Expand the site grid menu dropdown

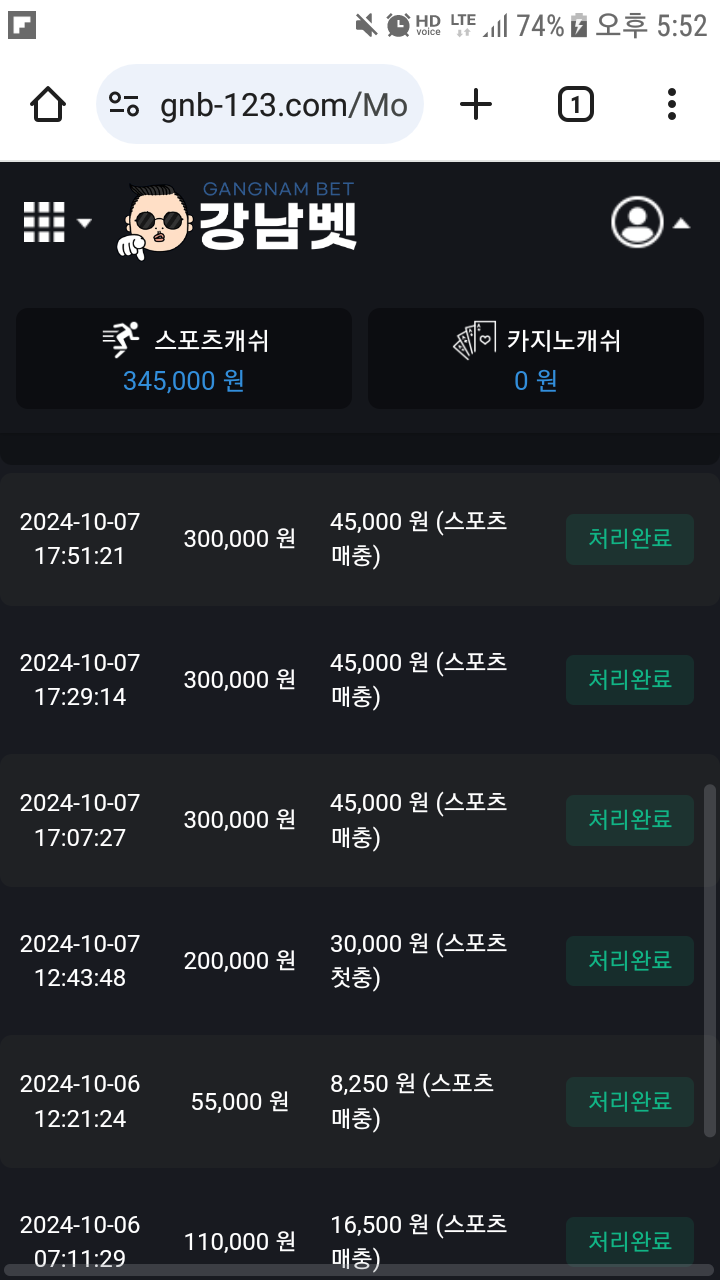[x=56, y=222]
